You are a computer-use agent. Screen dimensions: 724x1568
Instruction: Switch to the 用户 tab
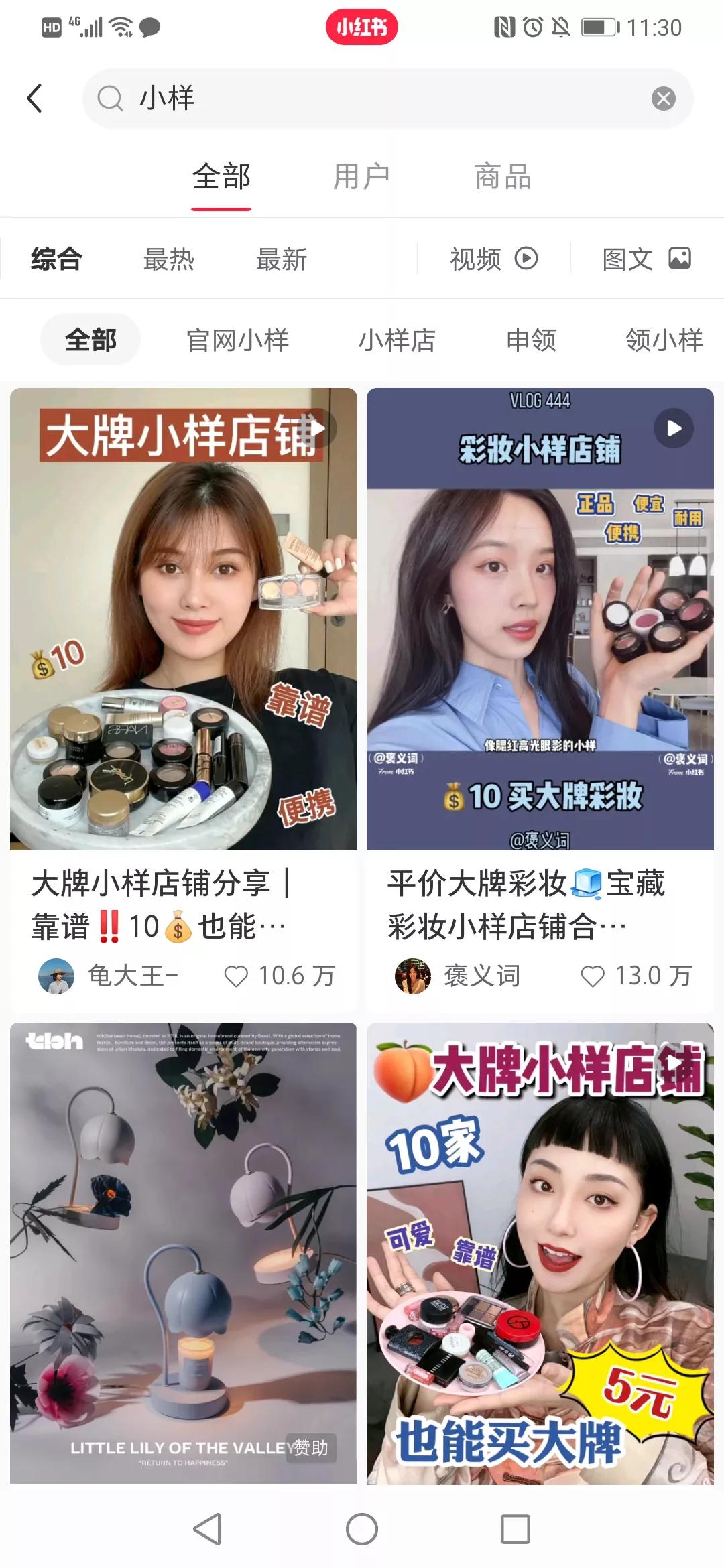click(x=361, y=176)
